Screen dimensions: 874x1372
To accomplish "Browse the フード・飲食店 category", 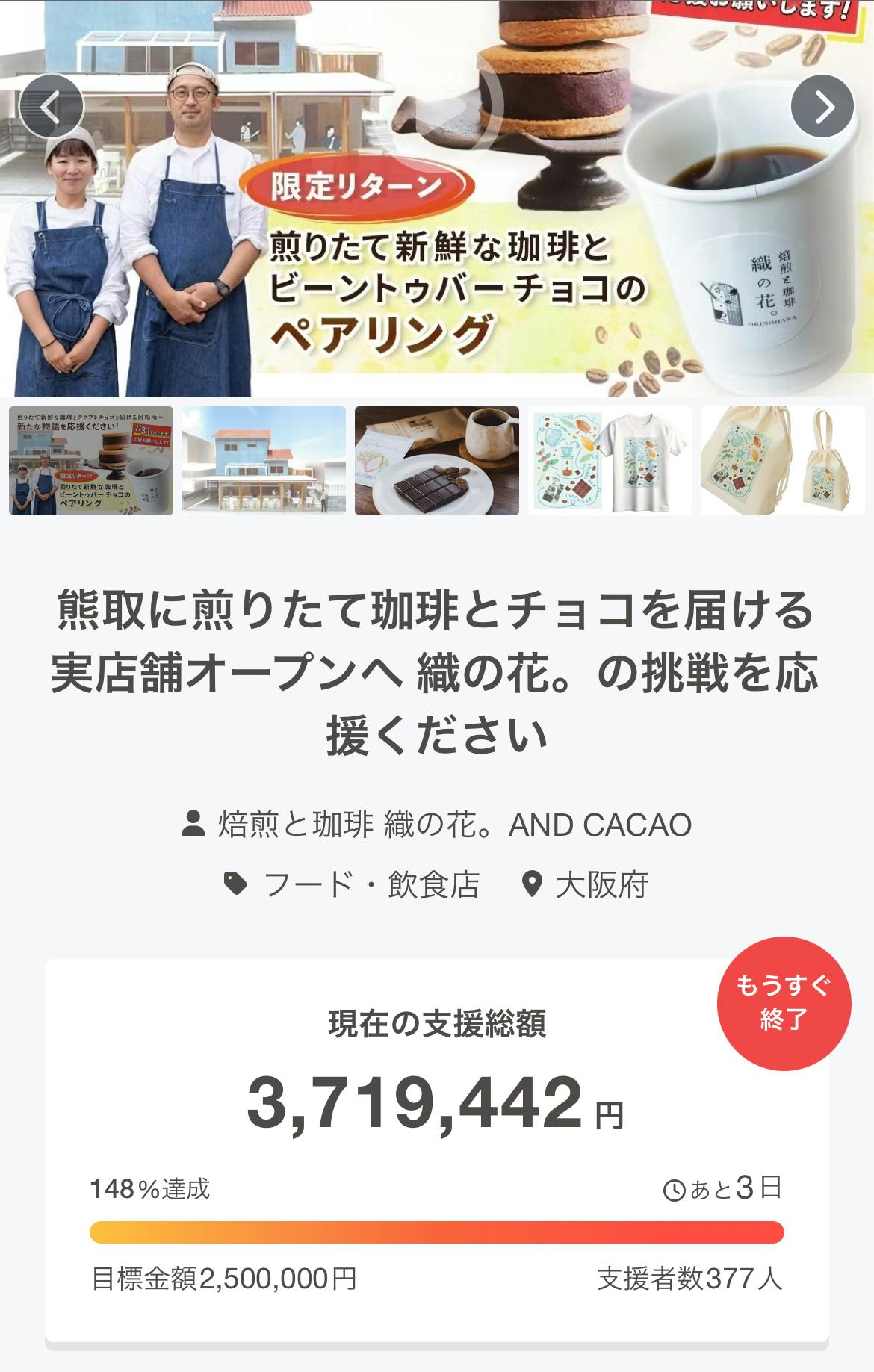I will point(371,885).
